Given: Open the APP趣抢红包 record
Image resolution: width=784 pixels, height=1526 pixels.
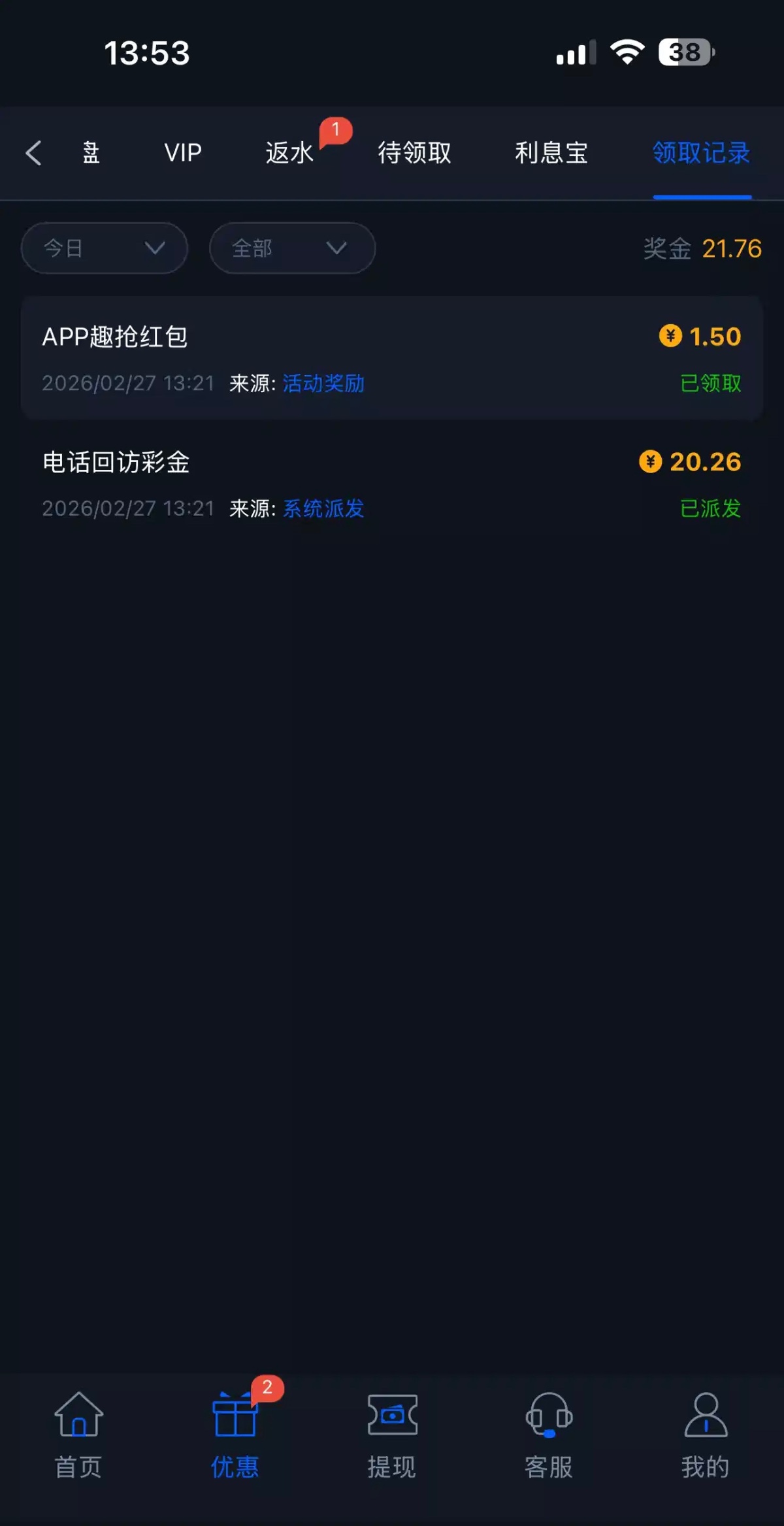Looking at the screenshot, I should (392, 358).
